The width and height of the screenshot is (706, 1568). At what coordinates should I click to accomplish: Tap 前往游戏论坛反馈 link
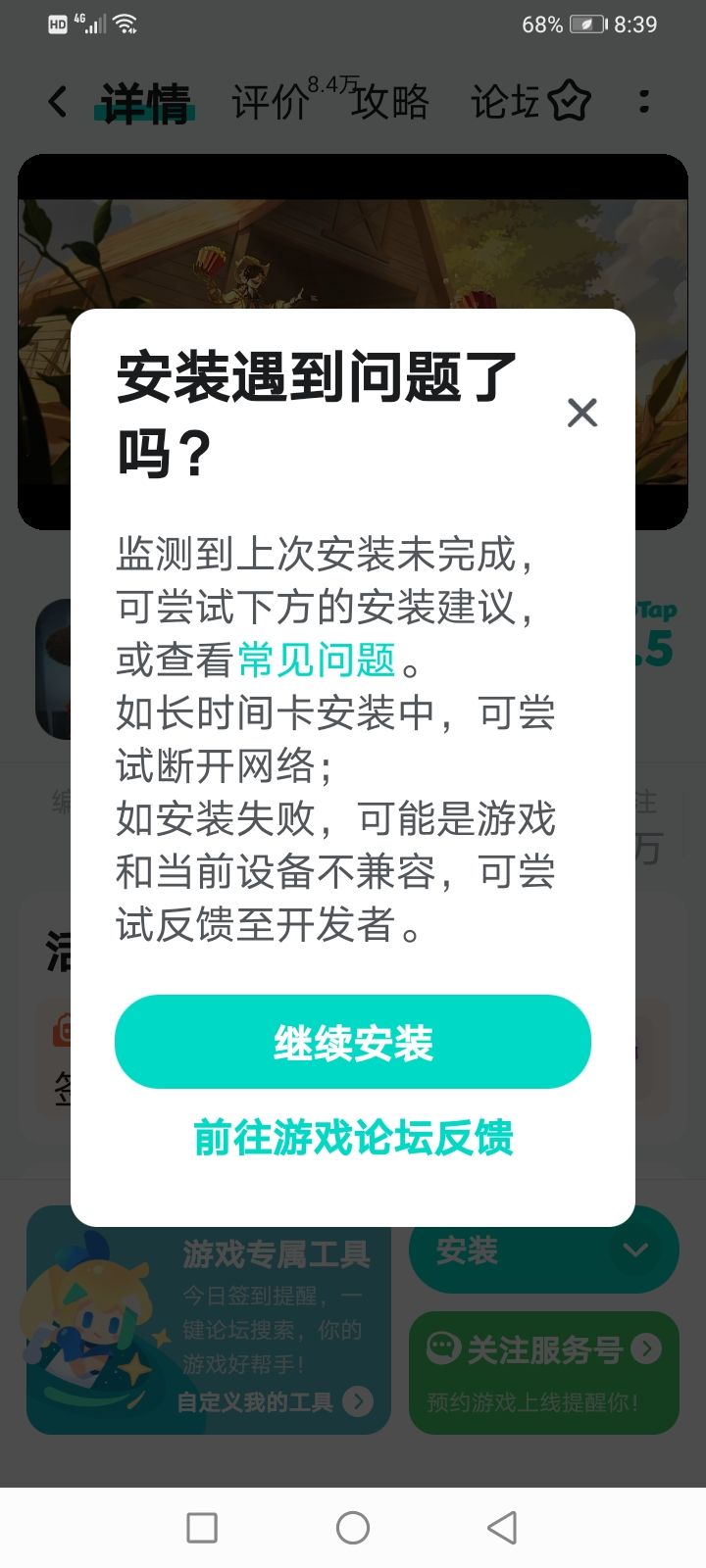pyautogui.click(x=353, y=1137)
